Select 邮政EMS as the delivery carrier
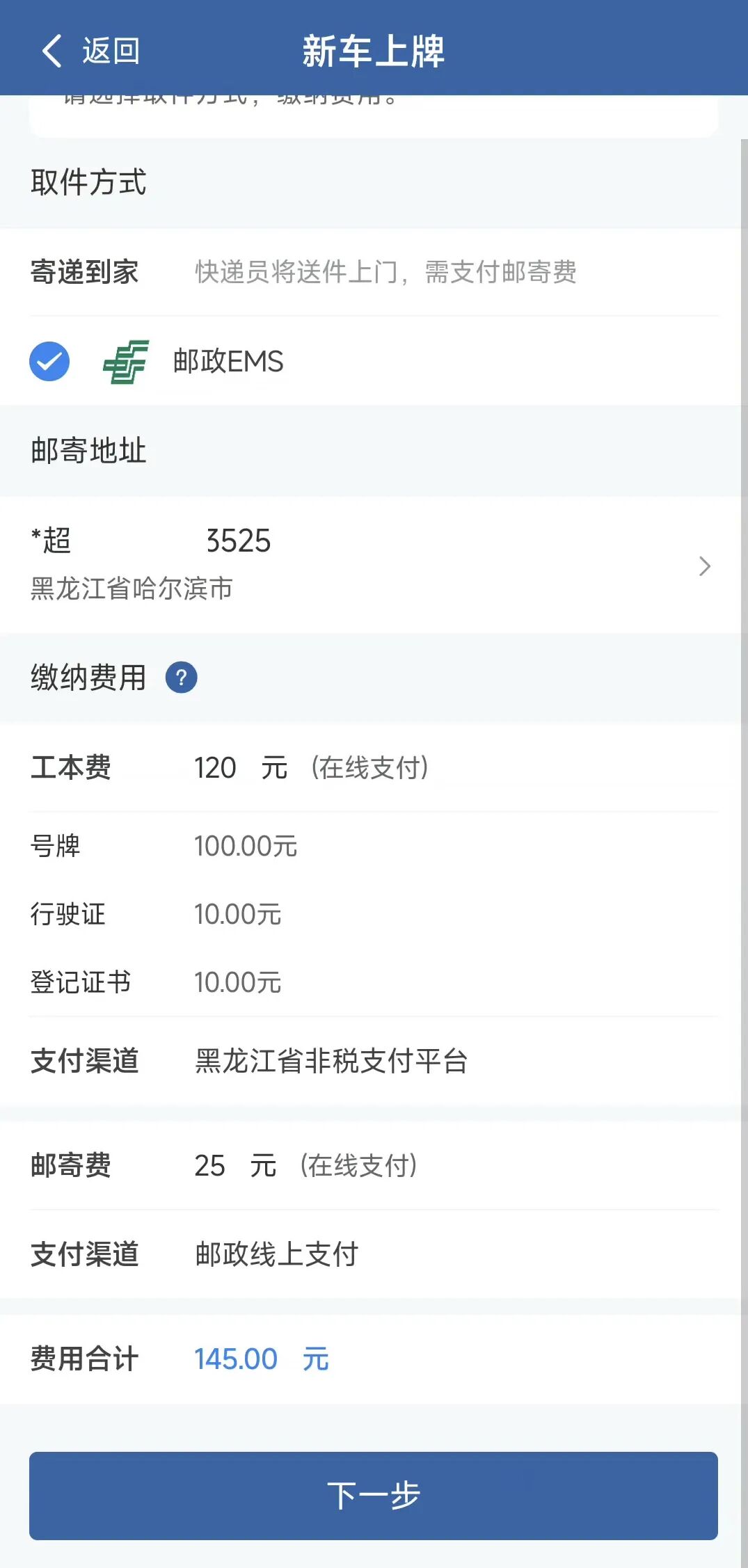This screenshot has height=1568, width=748. 228,361
